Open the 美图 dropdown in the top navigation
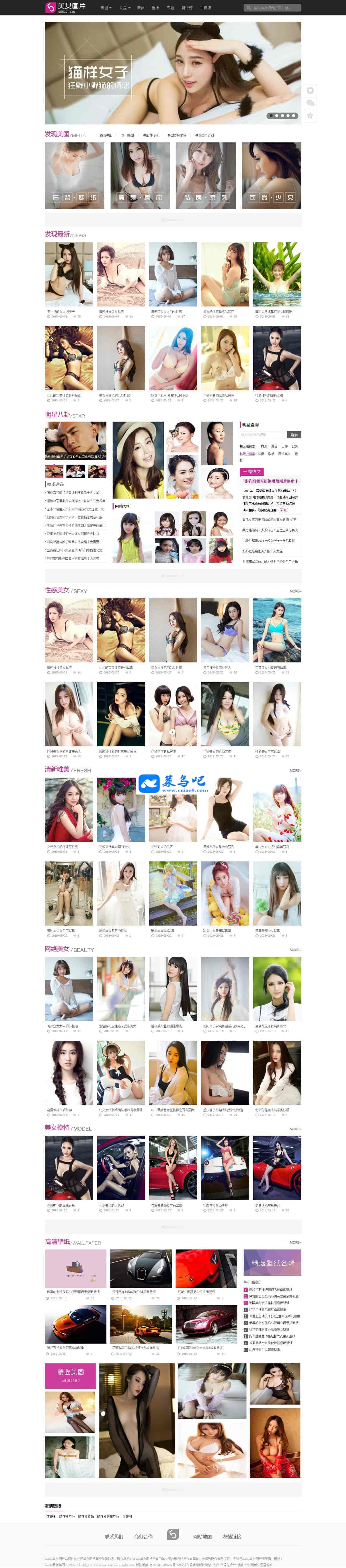 click(105, 8)
